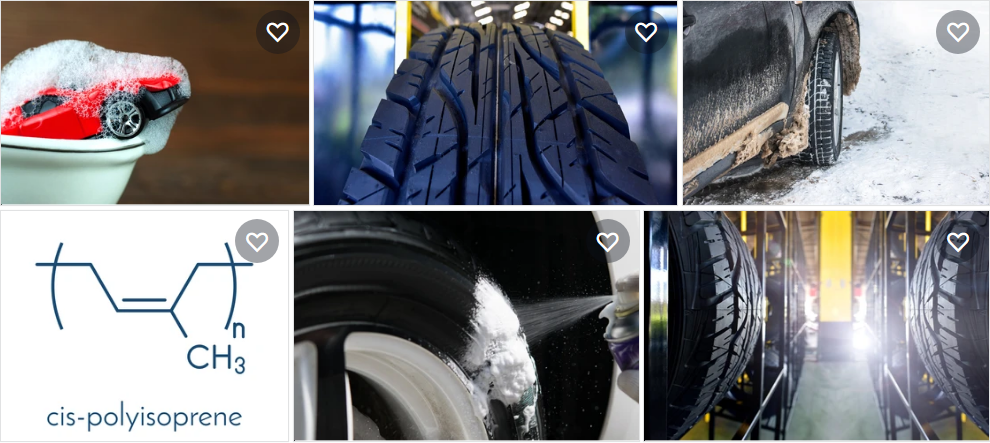Viewport: 990px width, 443px height.
Task: Like the close-up tire tread photo
Action: (646, 32)
